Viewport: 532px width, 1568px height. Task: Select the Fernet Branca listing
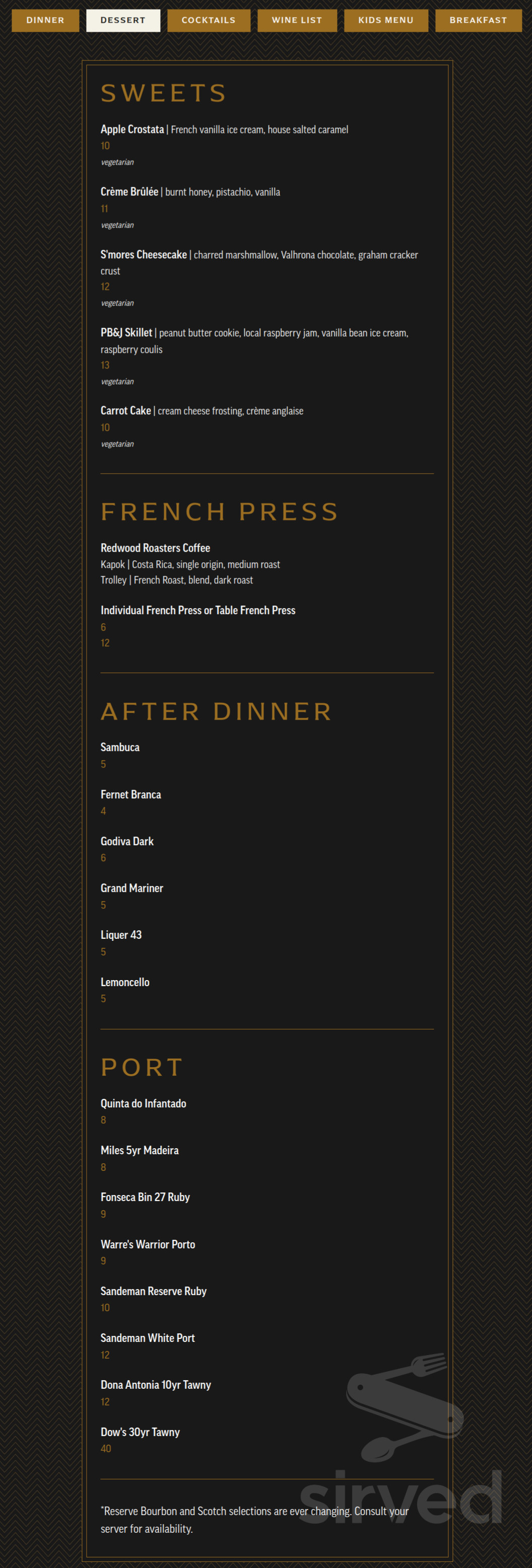tap(130, 794)
